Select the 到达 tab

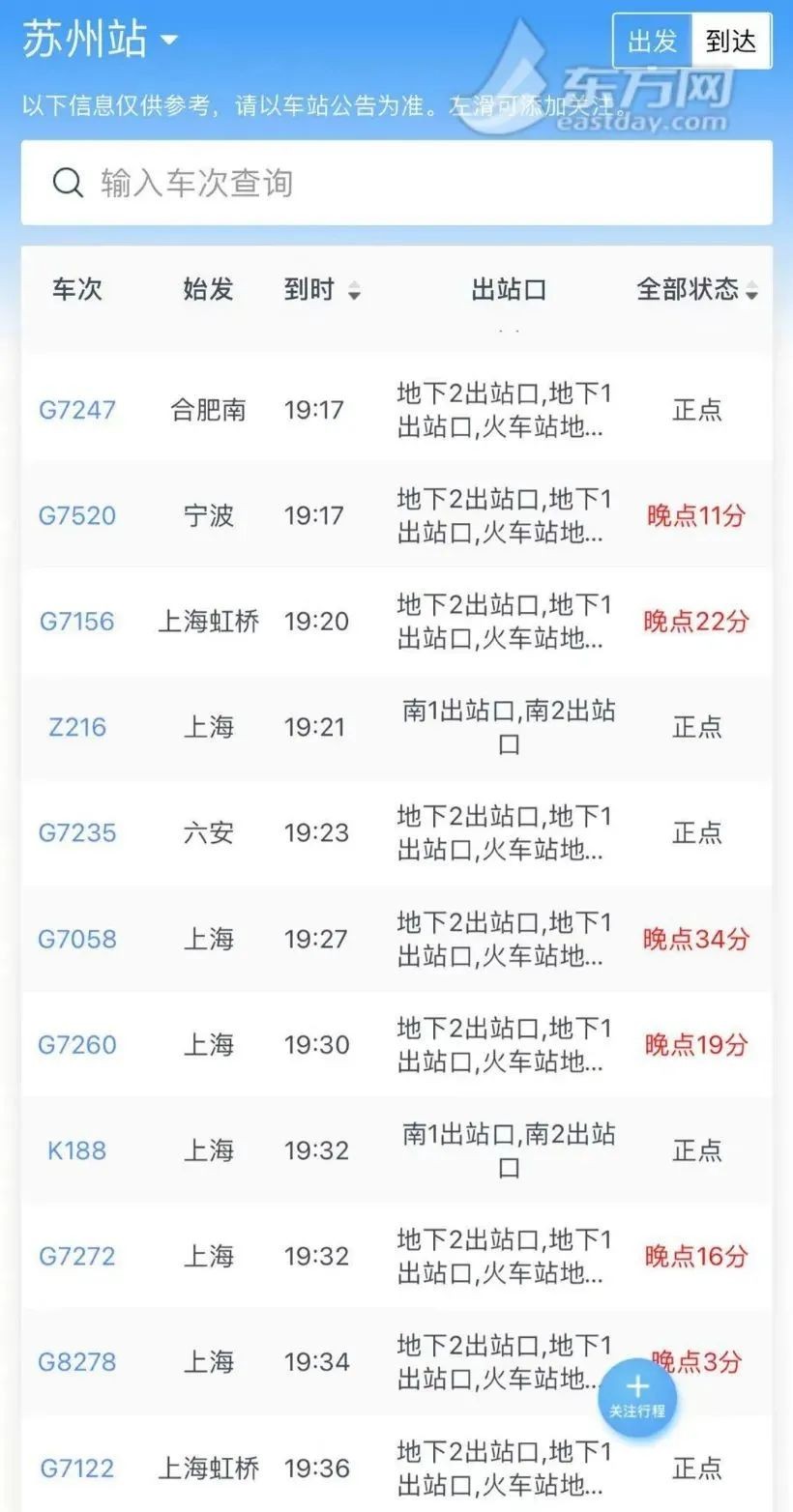730,42
